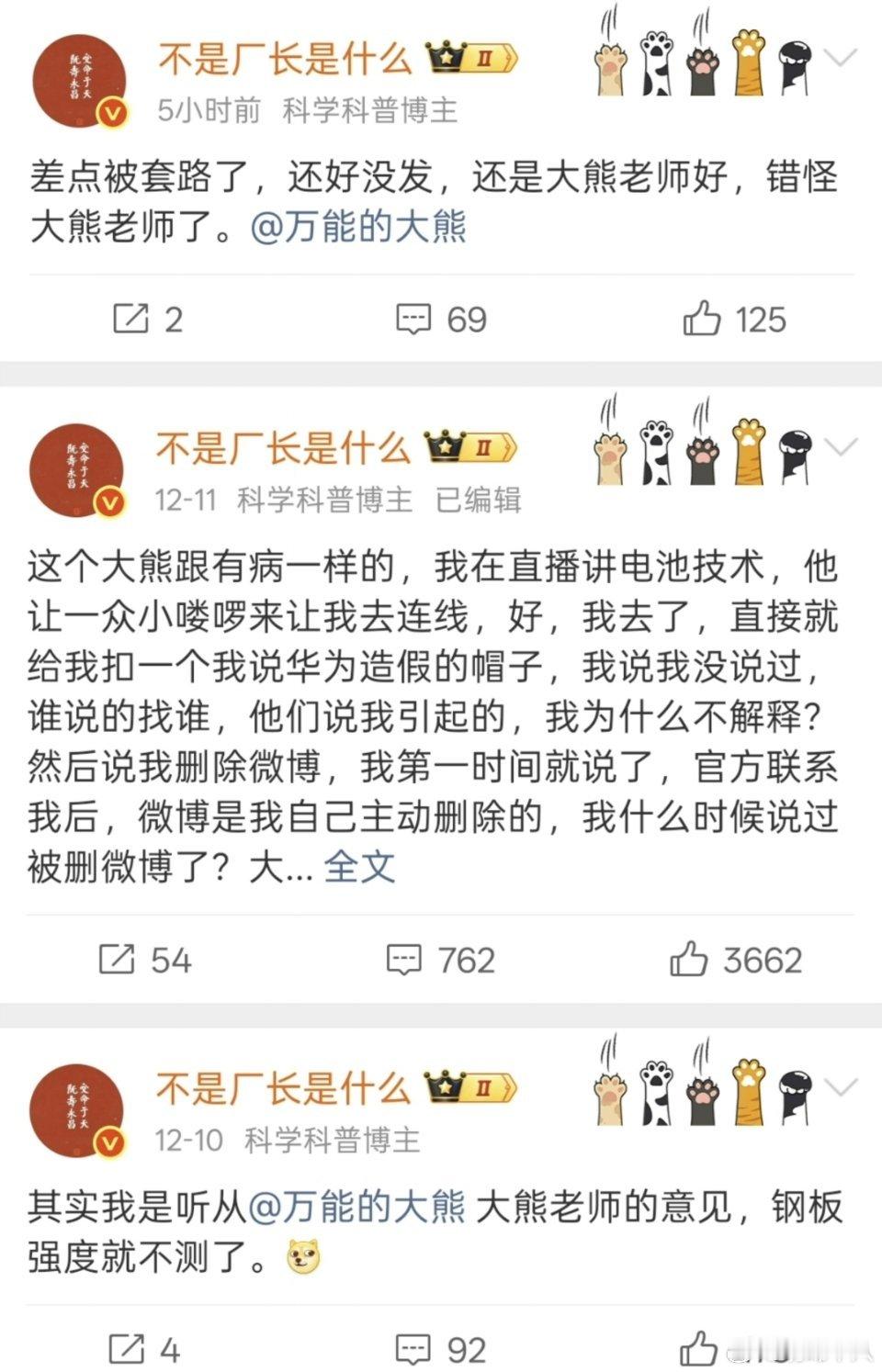Open the options menu of the 12-11 post
The image size is (882, 1372).
[840, 448]
